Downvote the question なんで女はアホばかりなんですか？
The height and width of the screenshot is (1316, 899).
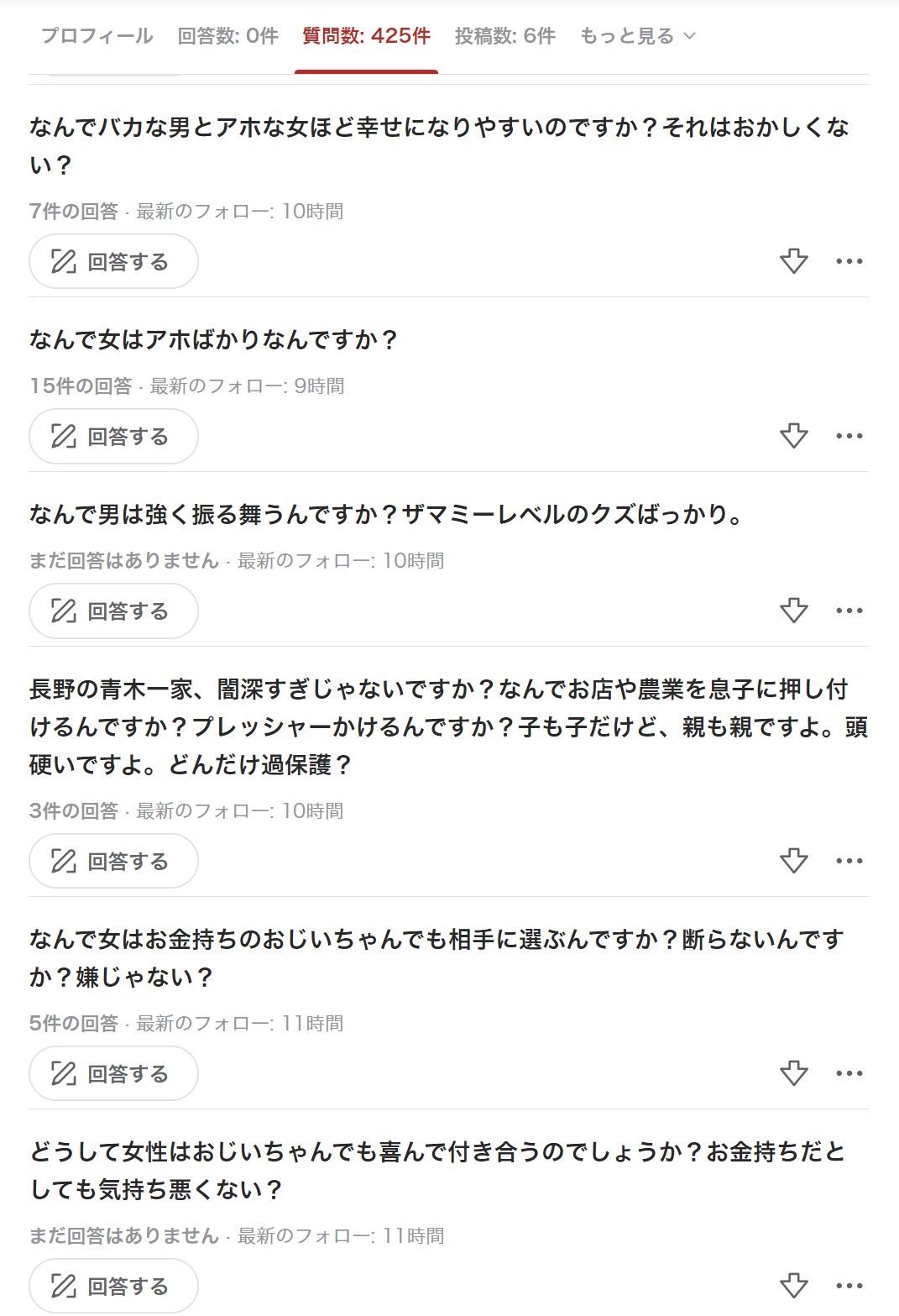click(794, 436)
